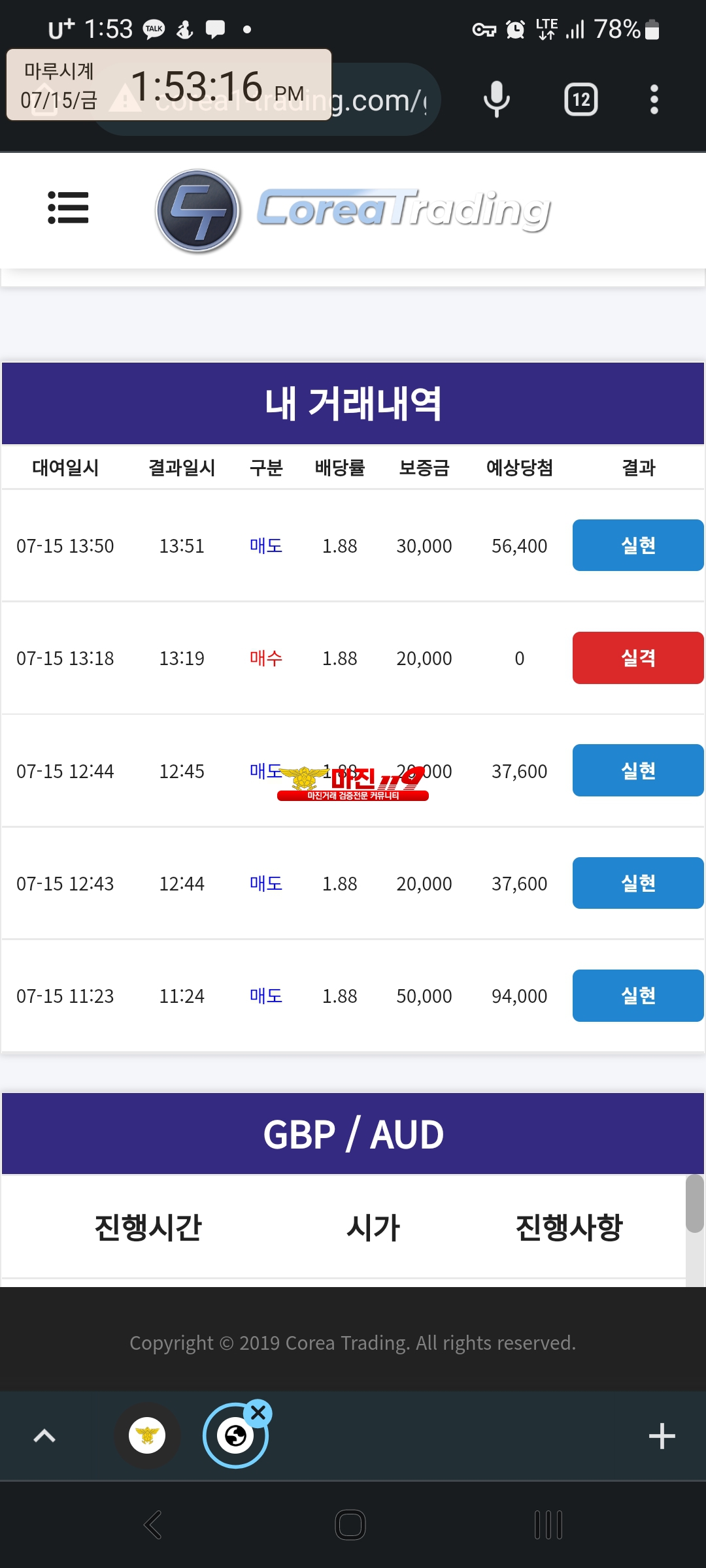Open the hamburger menu beside the CoreaTrading logo
706x1568 pixels.
(68, 208)
